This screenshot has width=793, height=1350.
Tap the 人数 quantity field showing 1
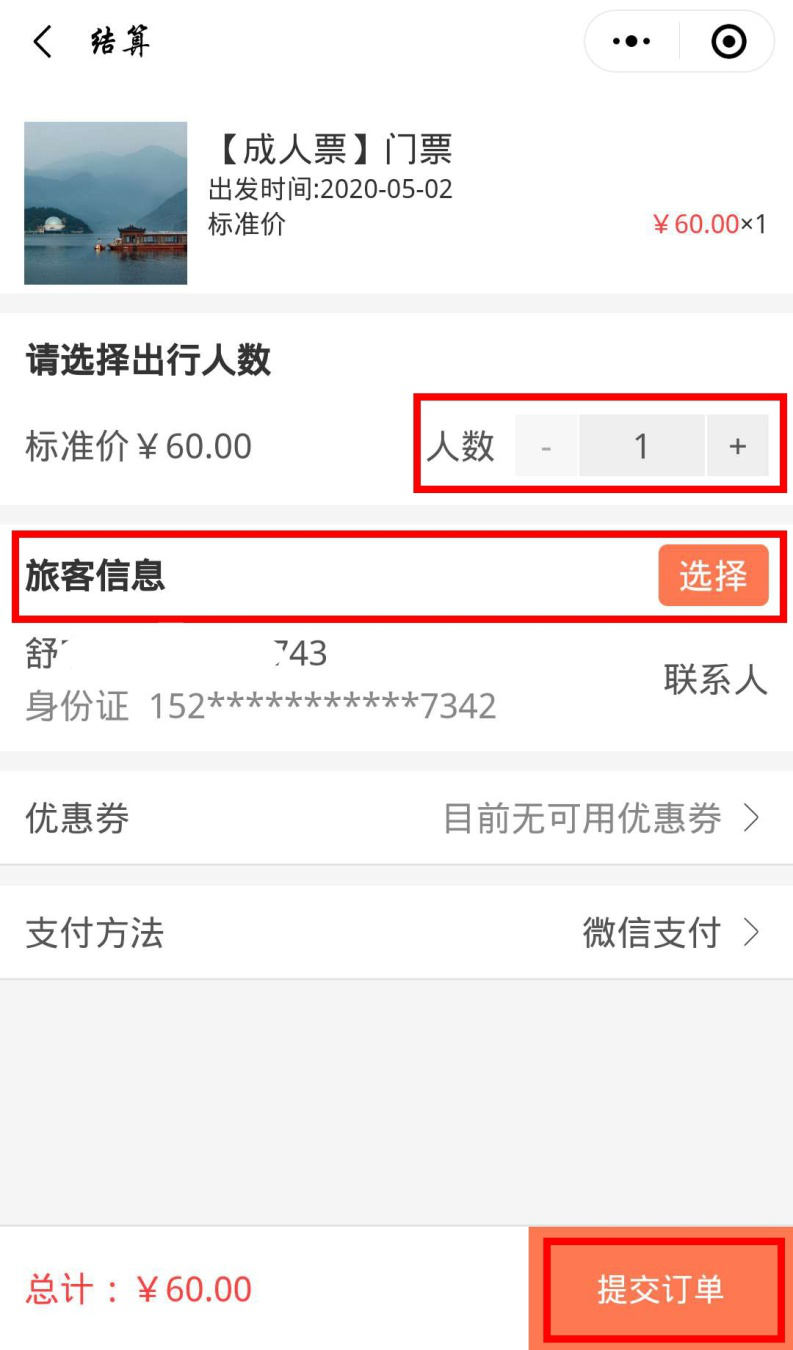(x=642, y=446)
